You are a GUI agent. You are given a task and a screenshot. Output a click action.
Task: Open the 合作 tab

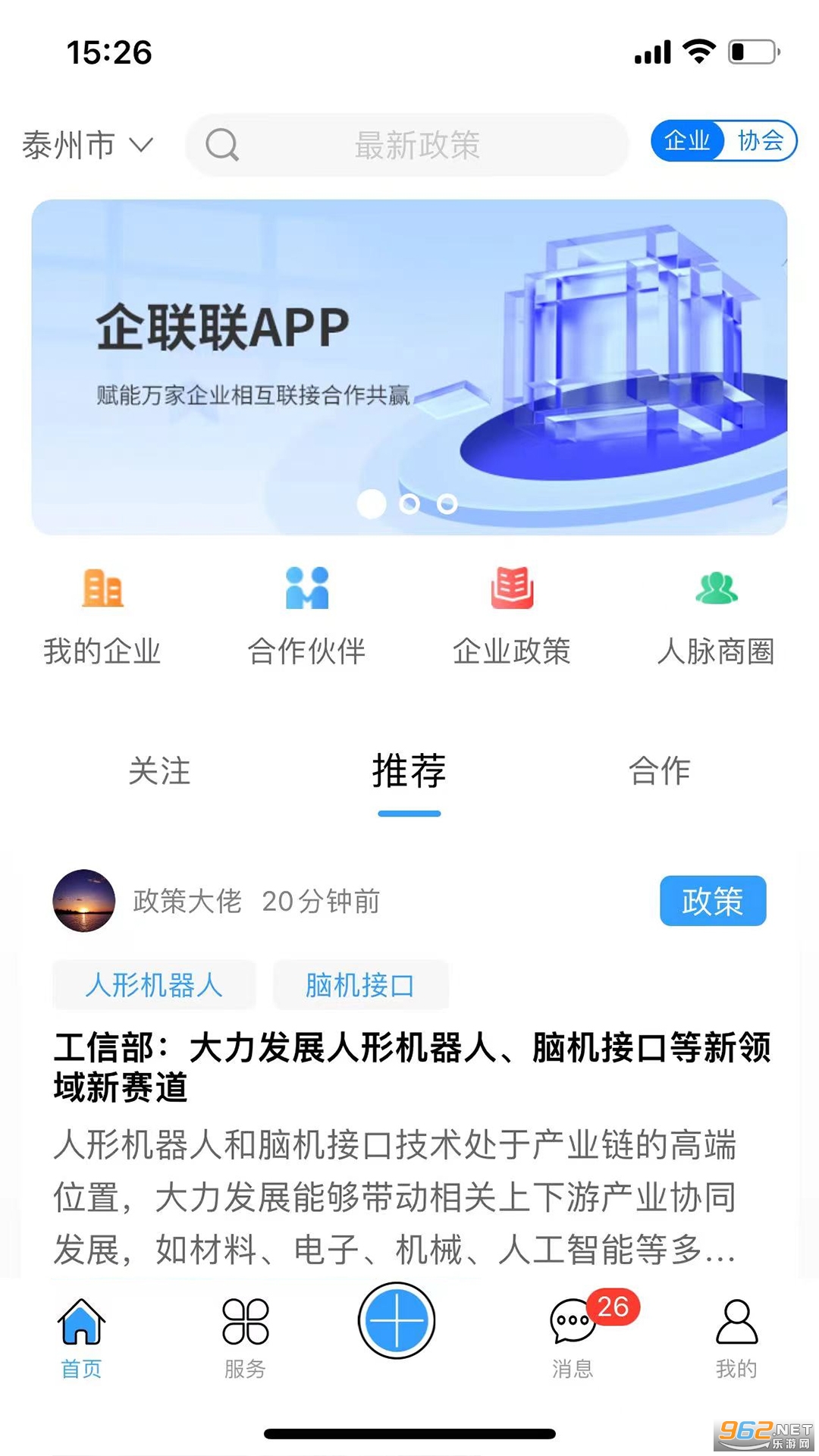pyautogui.click(x=661, y=773)
